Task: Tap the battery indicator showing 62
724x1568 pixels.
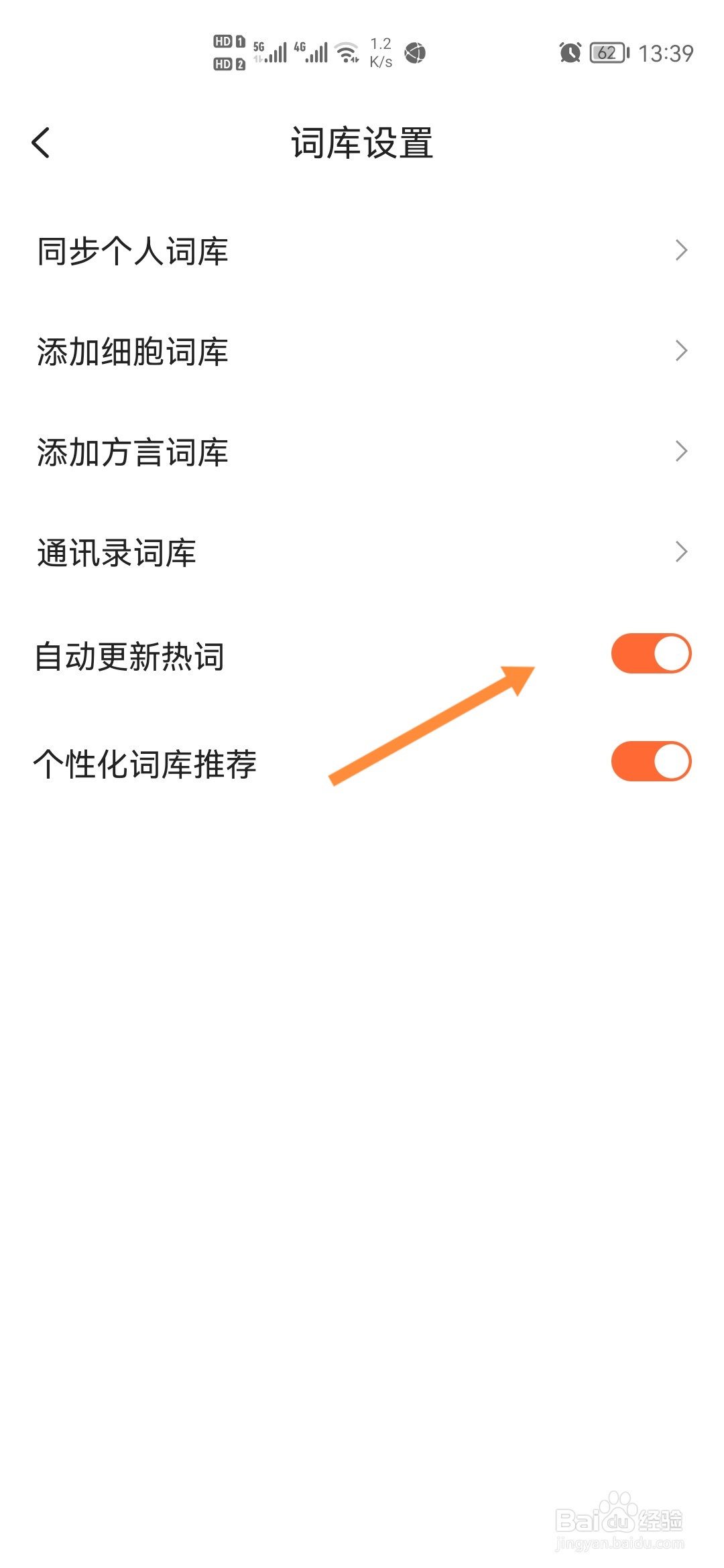Action: click(605, 52)
